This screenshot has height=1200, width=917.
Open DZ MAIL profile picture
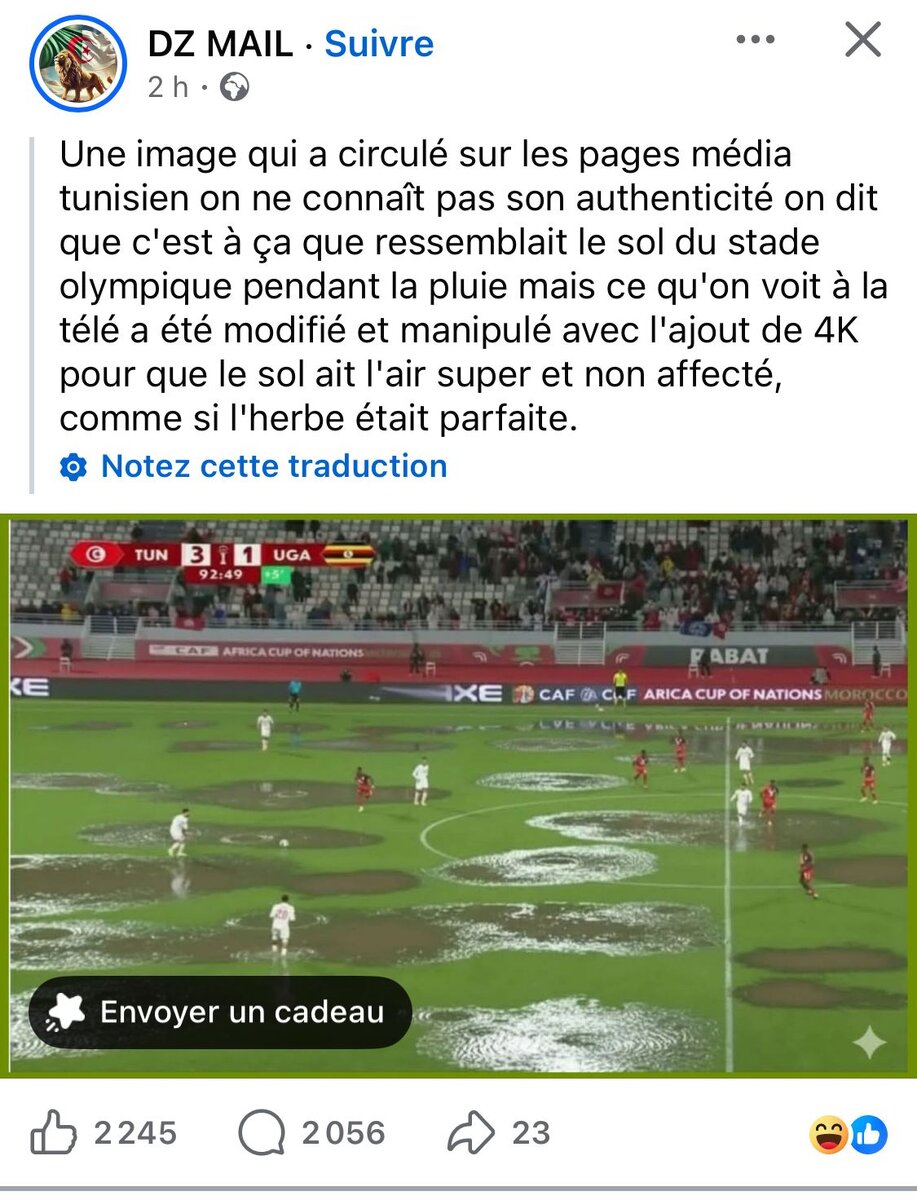(x=78, y=64)
